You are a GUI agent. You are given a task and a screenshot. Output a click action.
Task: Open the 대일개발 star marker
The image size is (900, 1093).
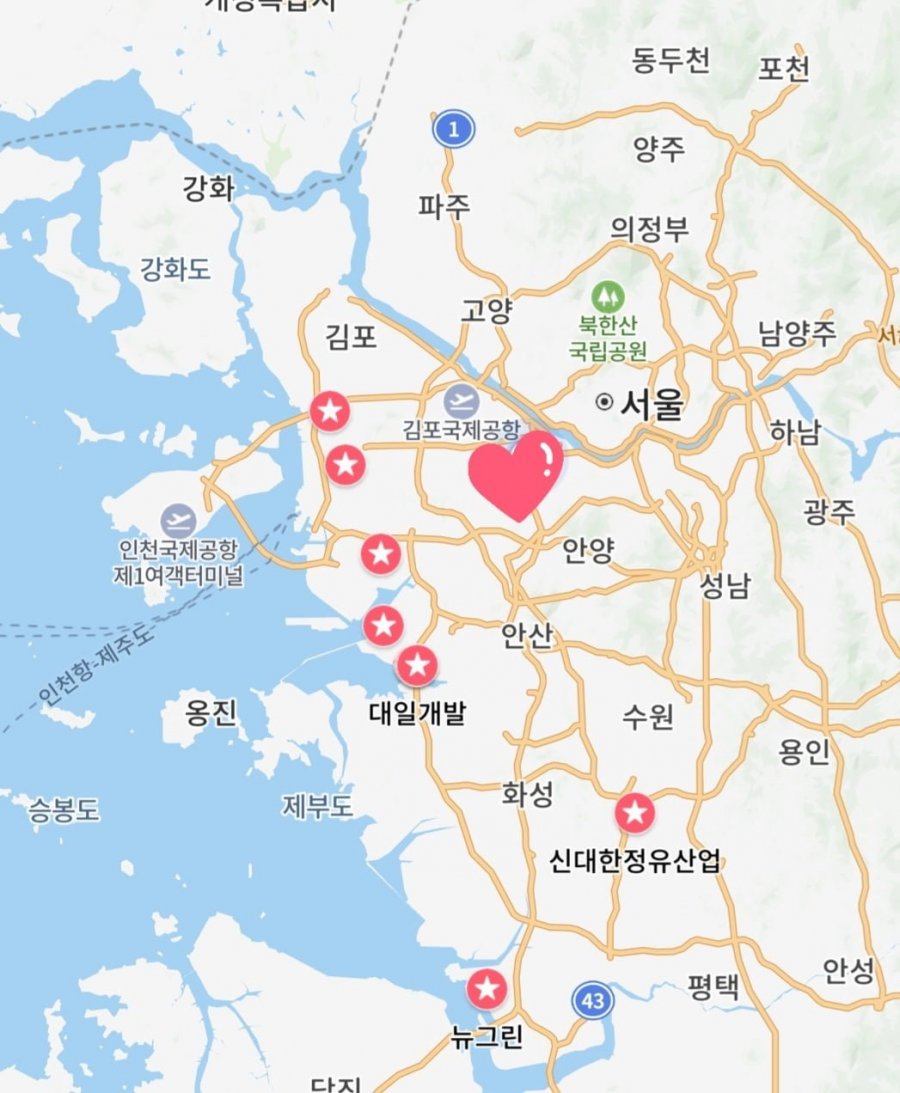pos(417,665)
